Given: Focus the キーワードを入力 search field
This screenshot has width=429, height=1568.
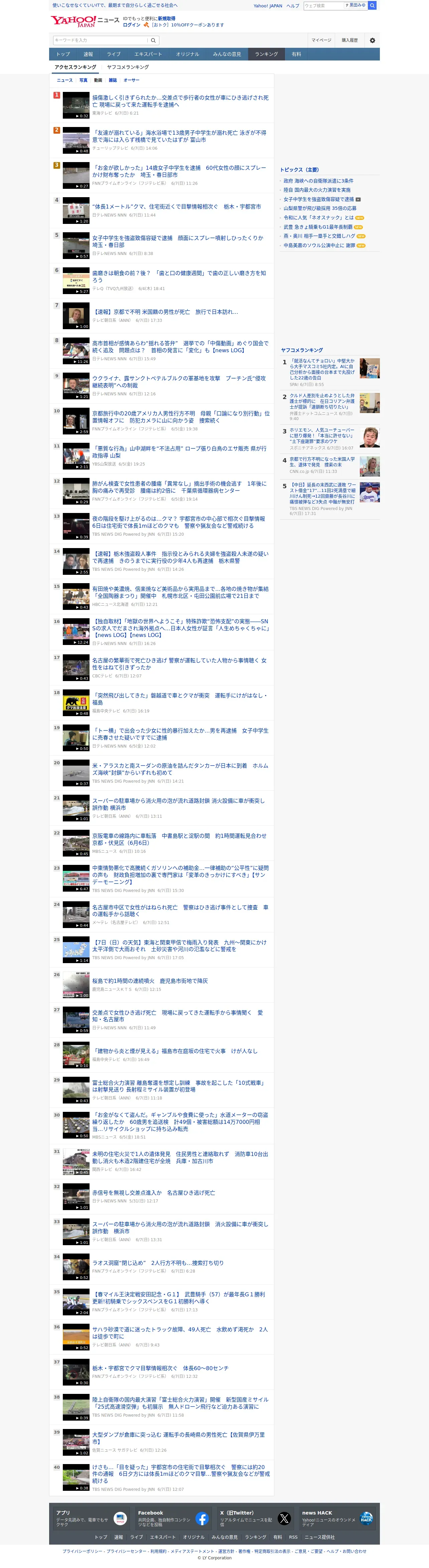Looking at the screenshot, I should (101, 40).
